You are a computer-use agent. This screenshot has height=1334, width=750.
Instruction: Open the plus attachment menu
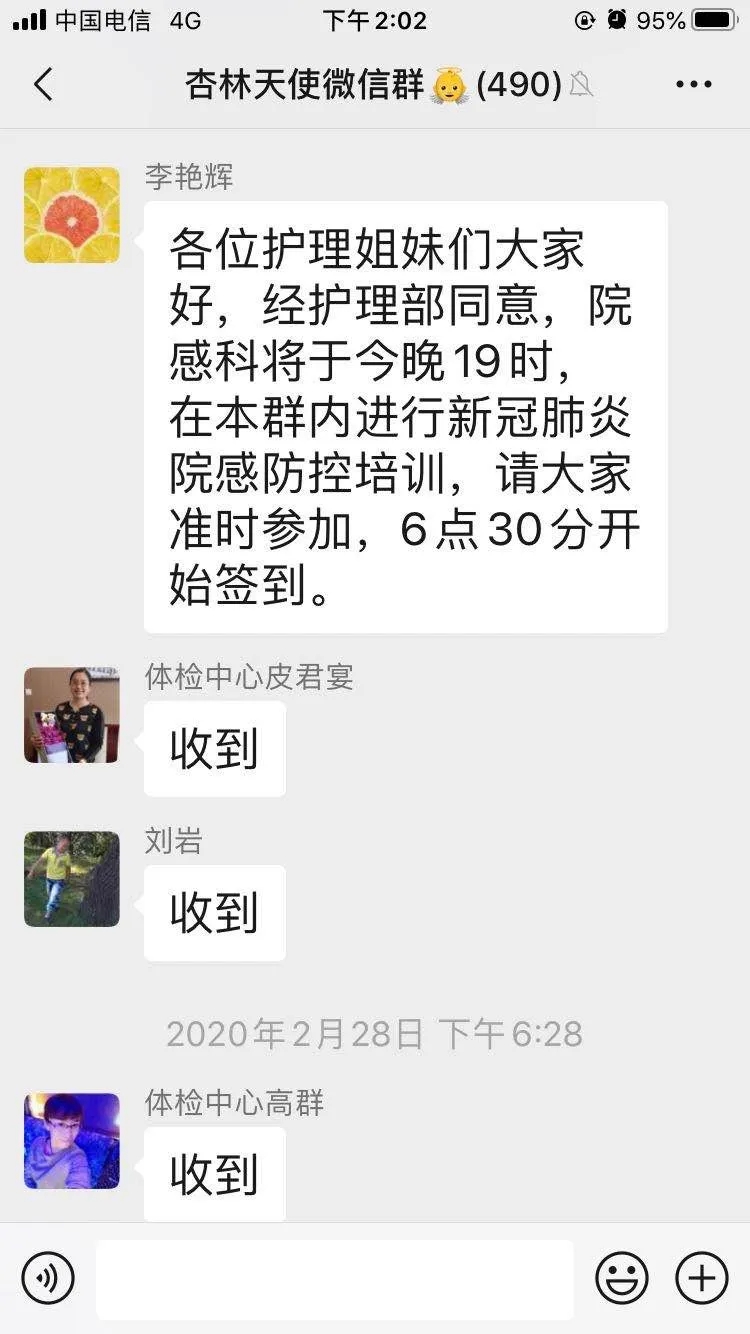[702, 1278]
